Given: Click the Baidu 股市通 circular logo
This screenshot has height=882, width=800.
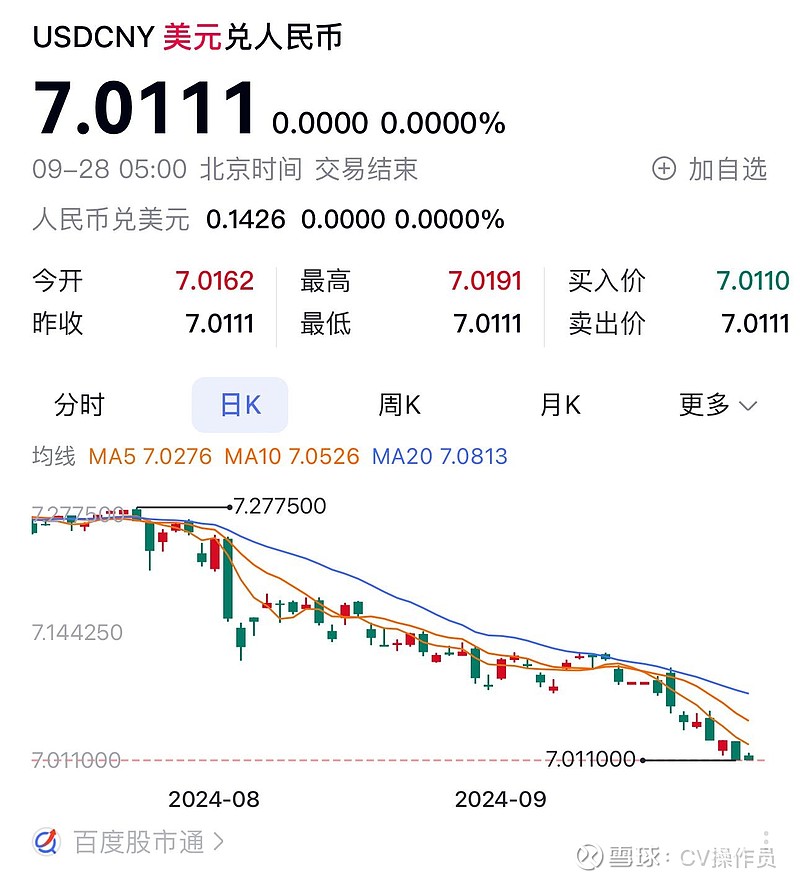Looking at the screenshot, I should point(44,842).
